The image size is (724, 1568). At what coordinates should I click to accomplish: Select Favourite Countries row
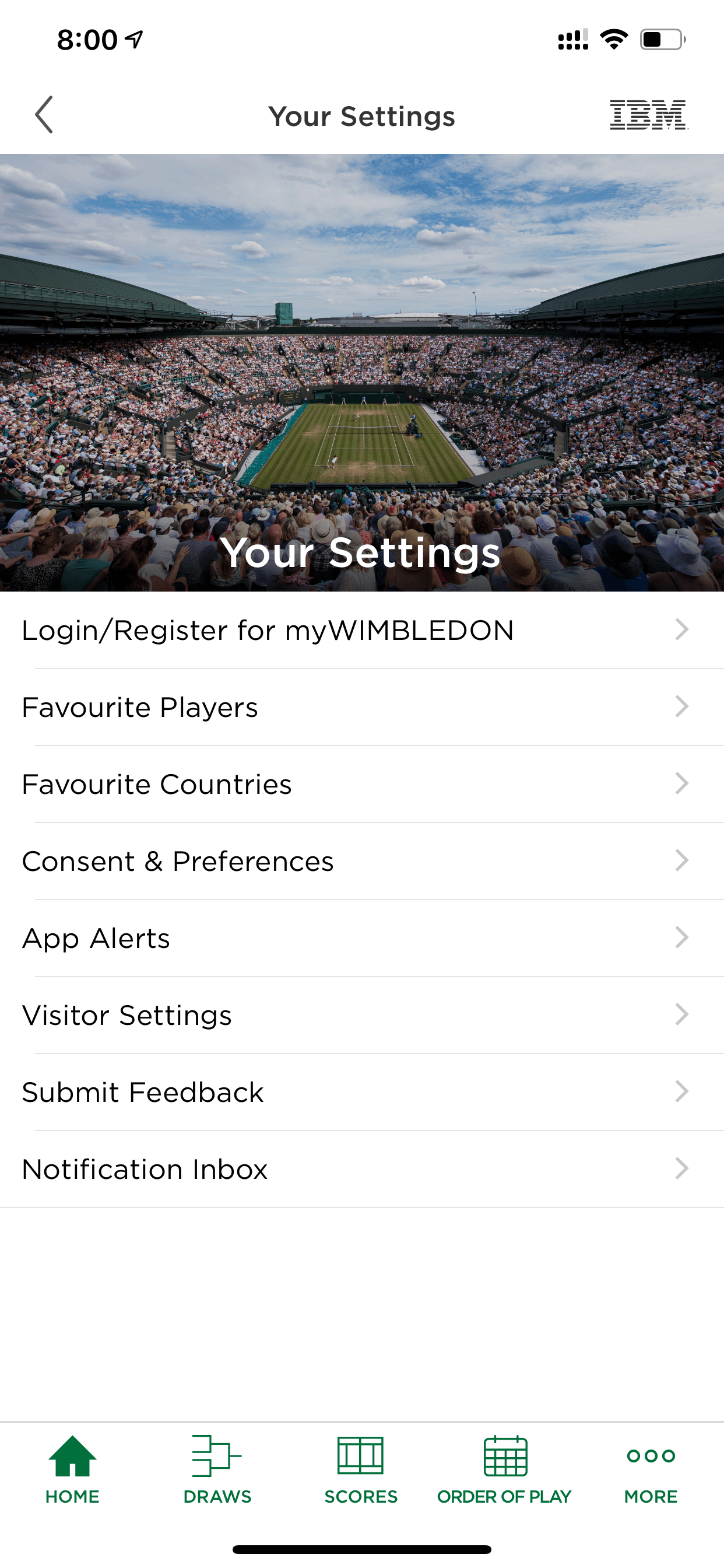(362, 784)
